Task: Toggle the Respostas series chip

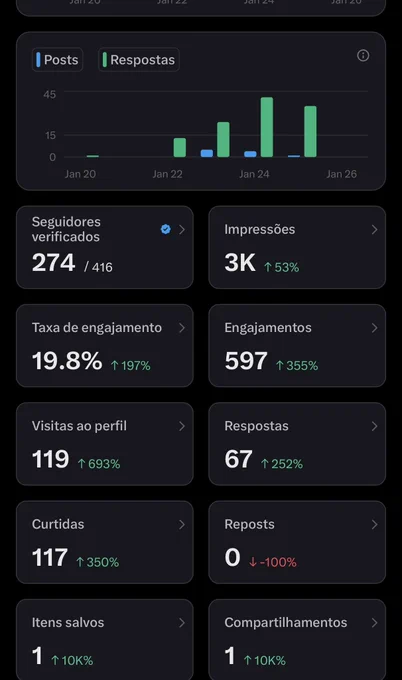Action: (139, 59)
